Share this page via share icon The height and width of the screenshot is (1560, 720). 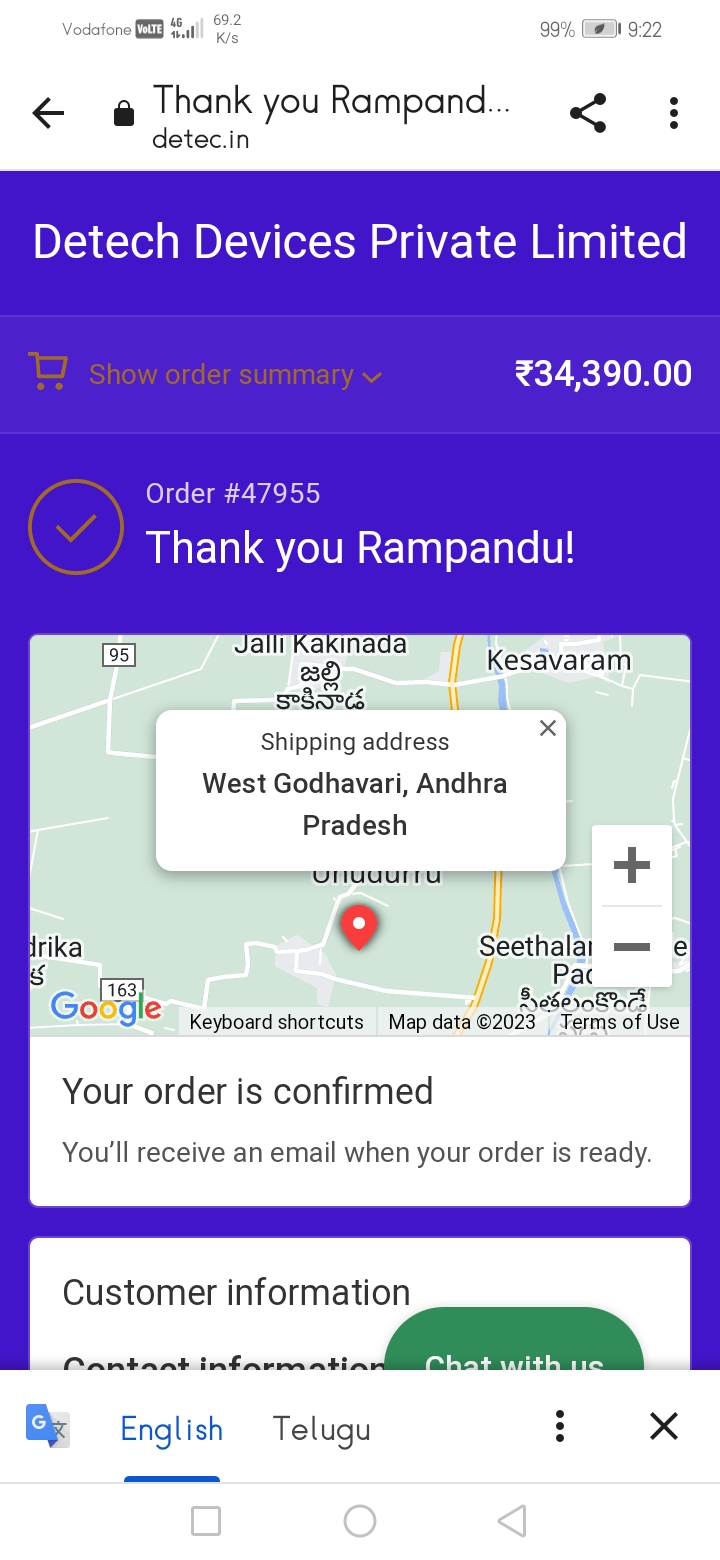click(x=588, y=114)
